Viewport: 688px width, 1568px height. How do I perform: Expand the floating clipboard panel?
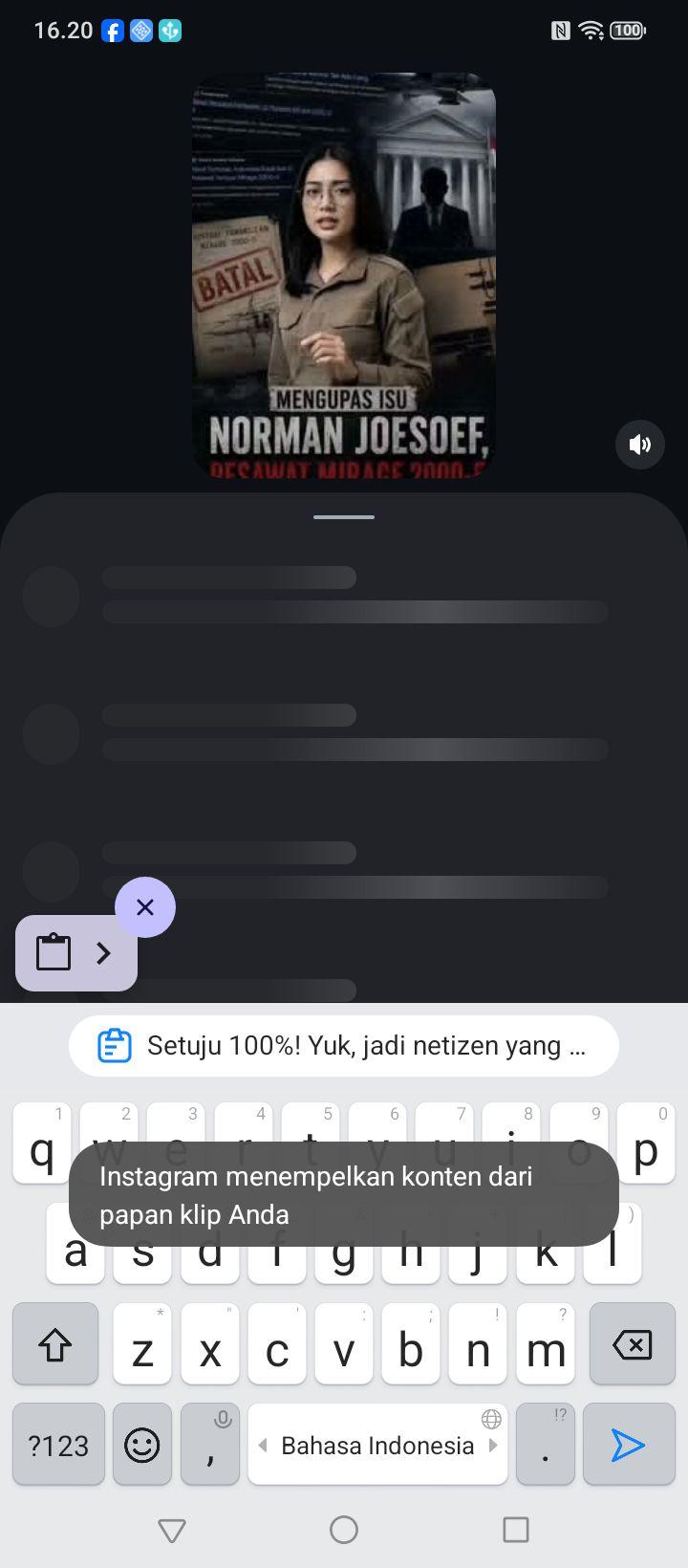coord(76,953)
